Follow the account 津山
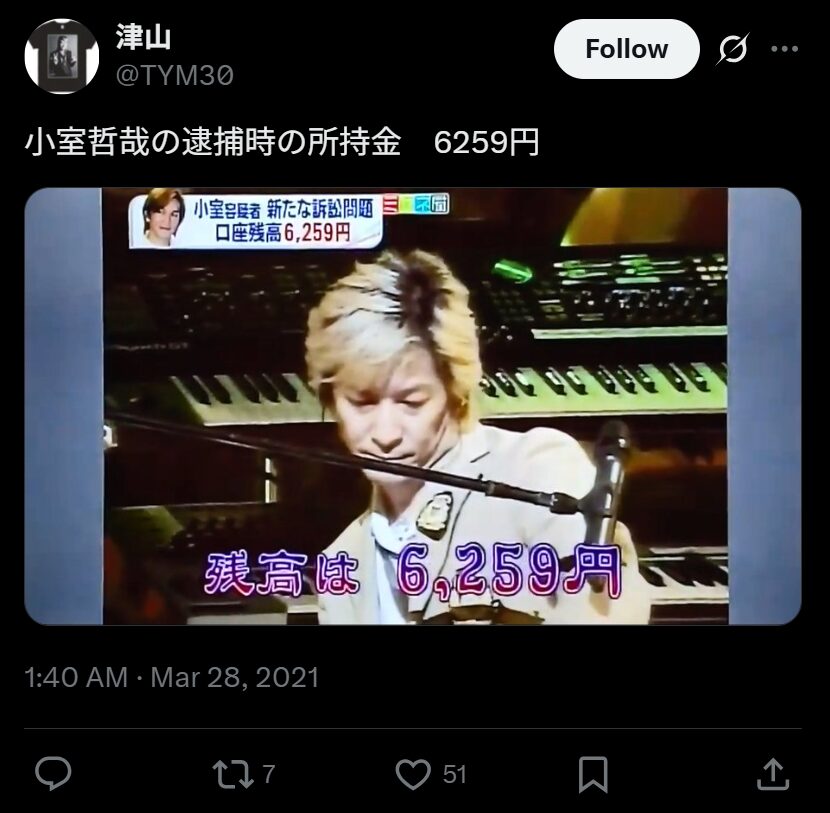The height and width of the screenshot is (813, 830). pos(626,49)
